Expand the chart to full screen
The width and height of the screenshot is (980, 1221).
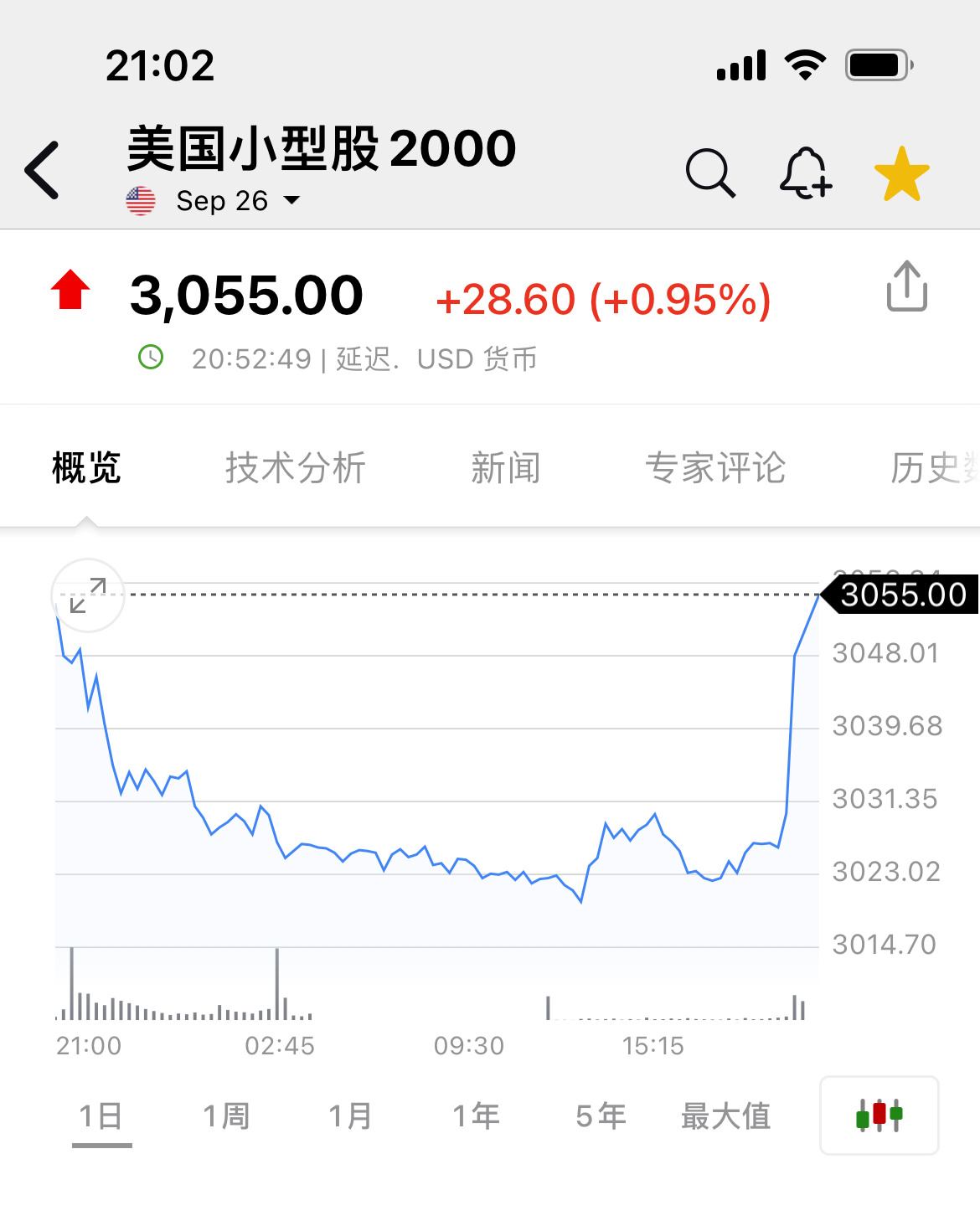[x=88, y=595]
